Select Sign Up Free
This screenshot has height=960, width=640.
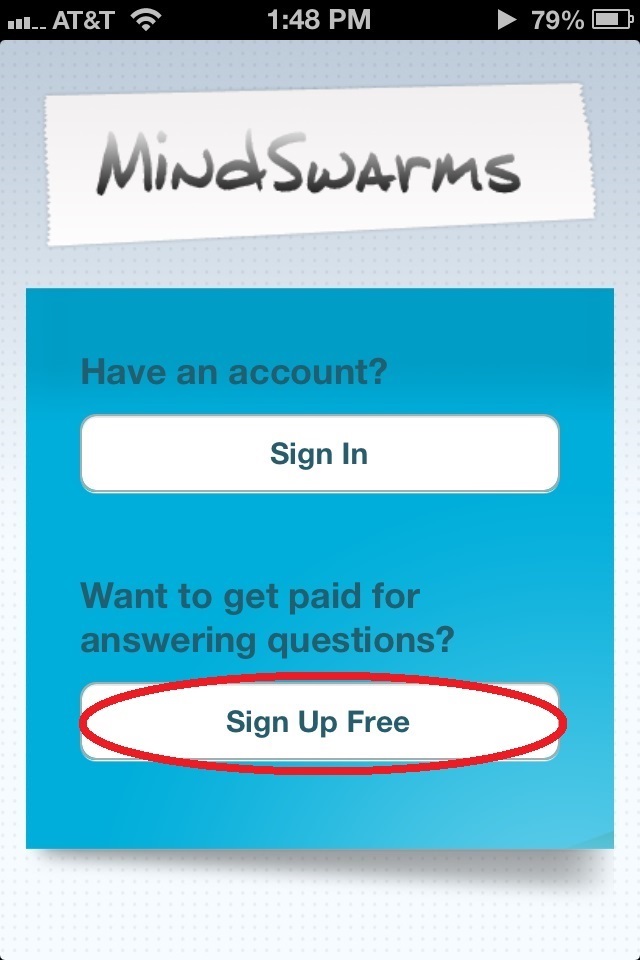[319, 722]
